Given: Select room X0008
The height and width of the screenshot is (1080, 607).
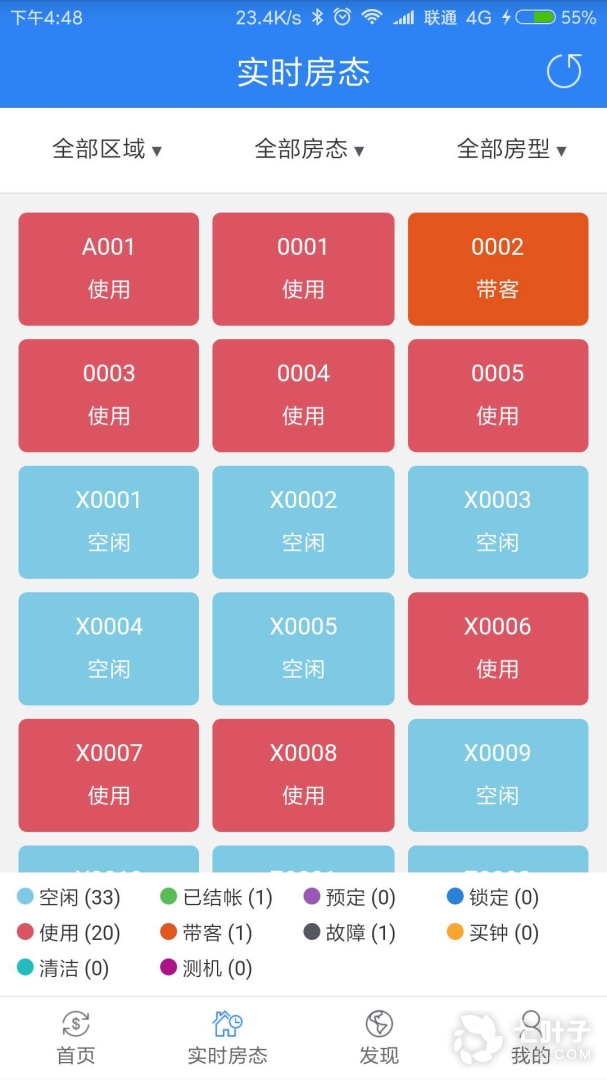Looking at the screenshot, I should coord(303,774).
